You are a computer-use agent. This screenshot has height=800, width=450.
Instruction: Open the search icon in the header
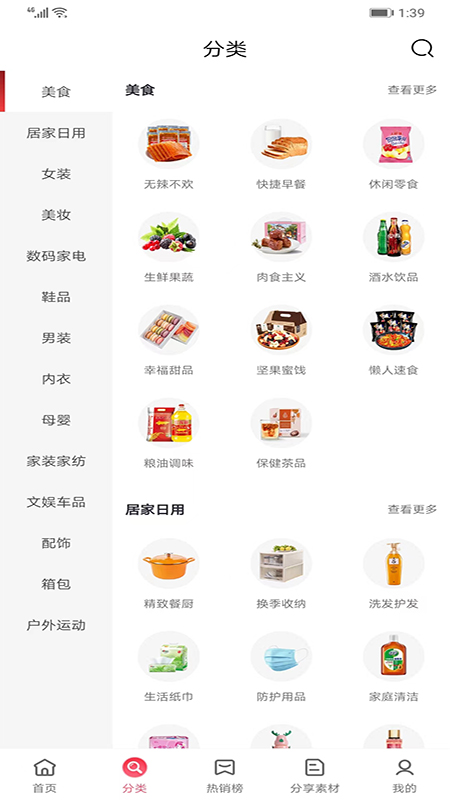(422, 49)
